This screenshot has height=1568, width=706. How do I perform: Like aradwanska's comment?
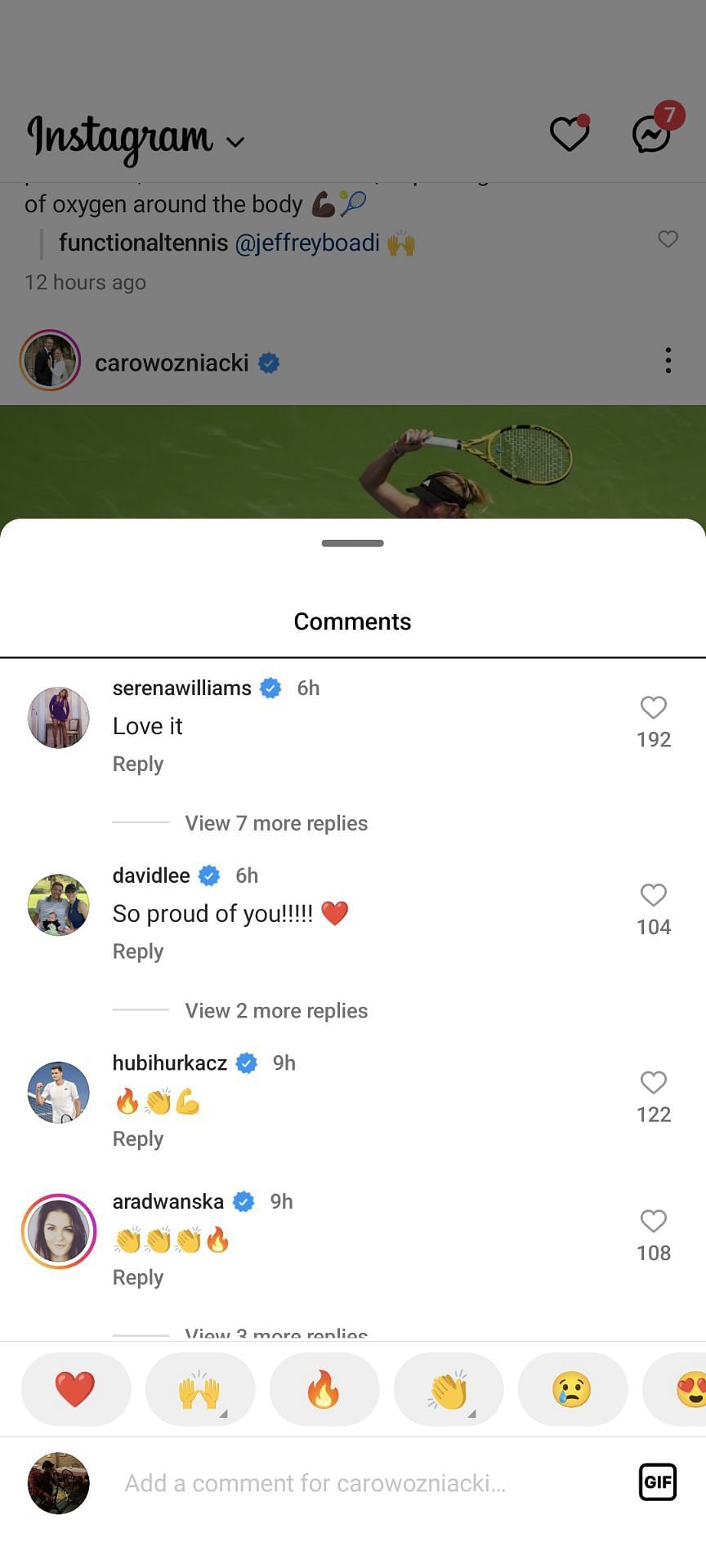click(x=653, y=1222)
